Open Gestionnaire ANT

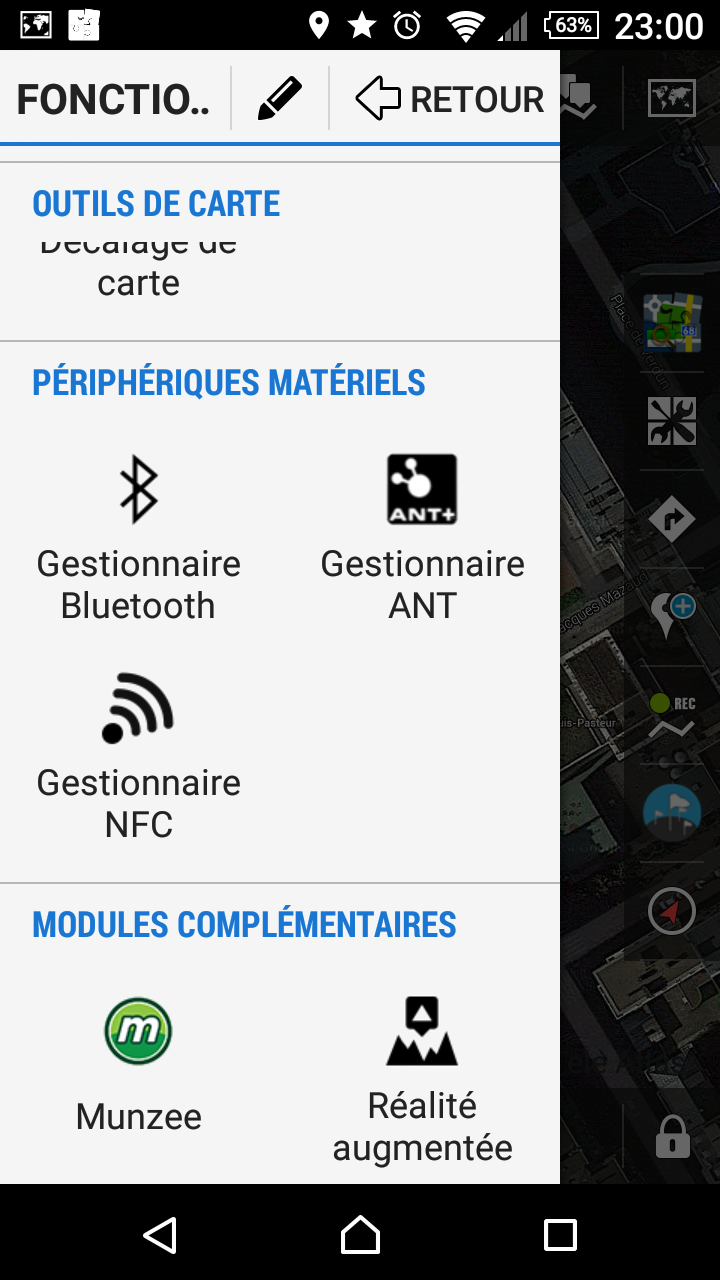[x=422, y=540]
